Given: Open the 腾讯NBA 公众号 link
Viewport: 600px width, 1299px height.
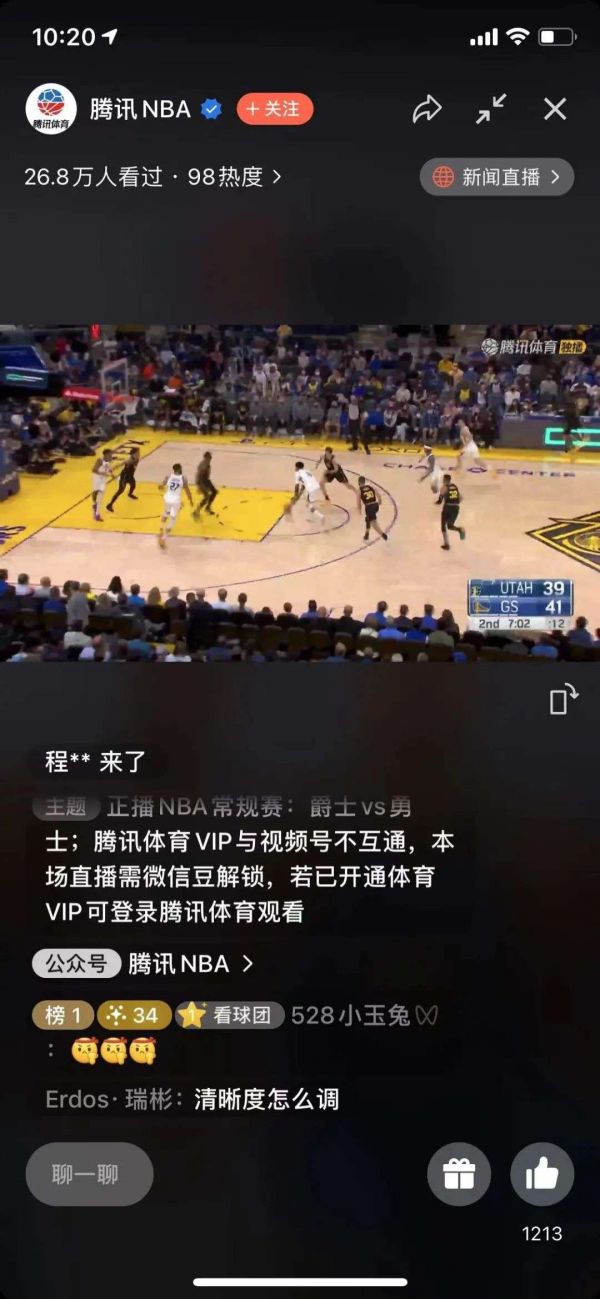Looking at the screenshot, I should 144,964.
